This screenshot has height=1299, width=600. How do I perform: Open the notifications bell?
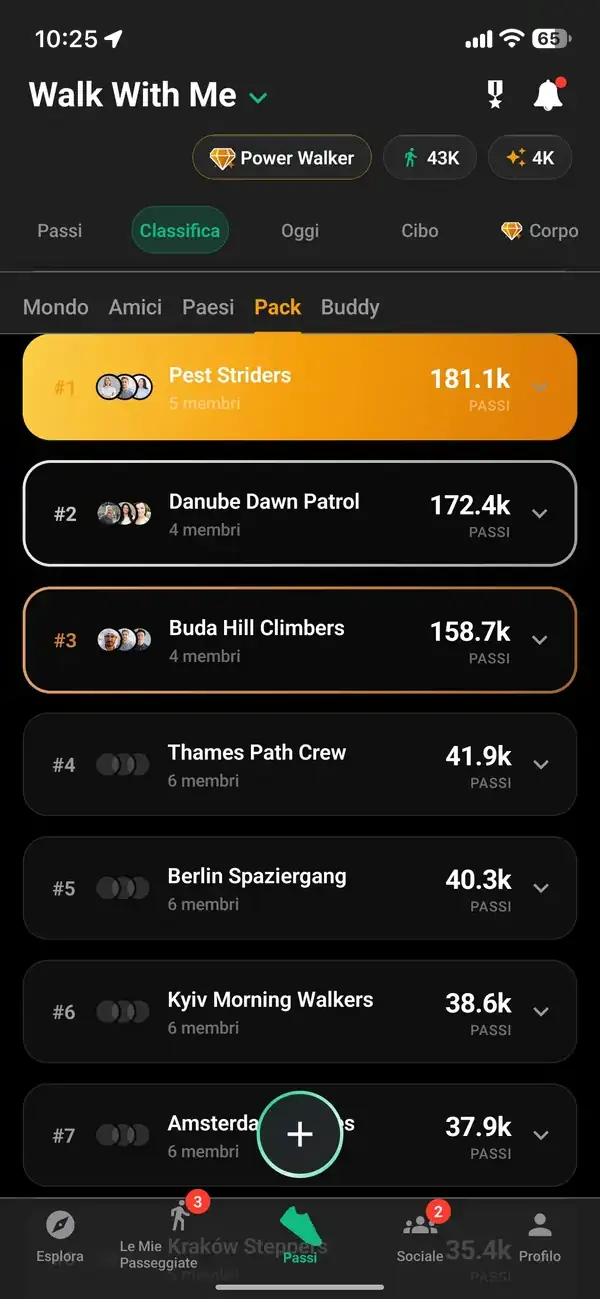(548, 95)
